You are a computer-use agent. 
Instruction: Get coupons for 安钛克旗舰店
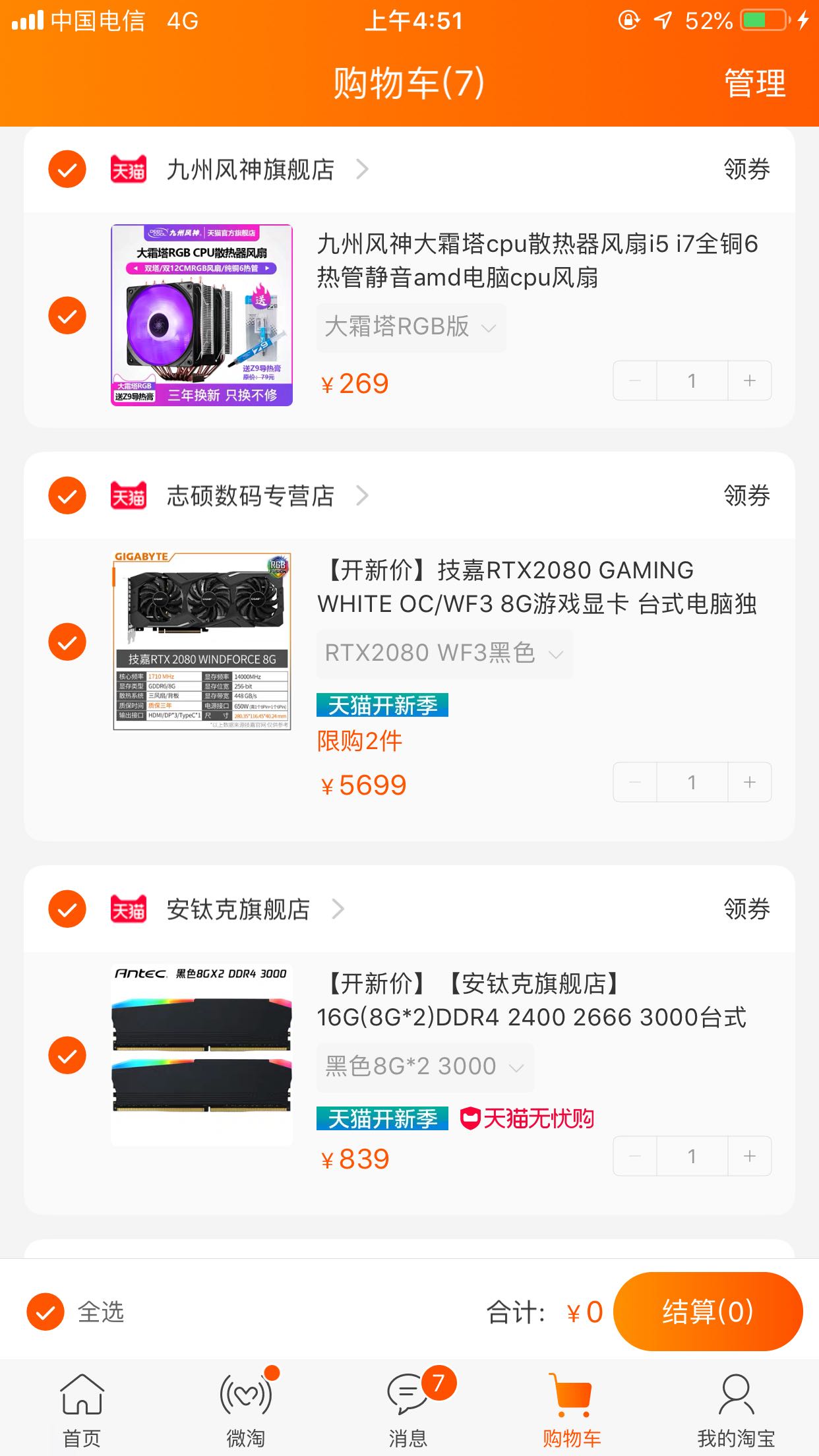pos(746,909)
